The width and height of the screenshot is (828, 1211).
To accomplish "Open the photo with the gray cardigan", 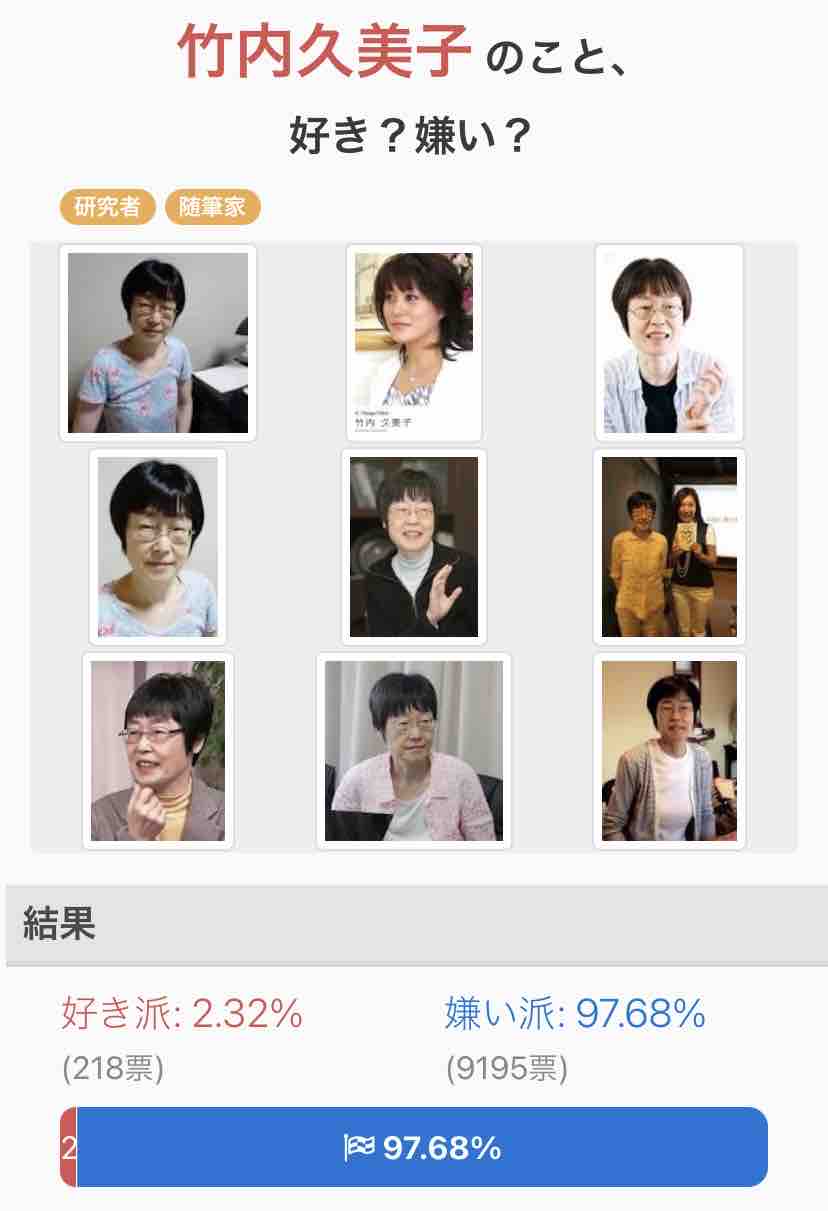I will point(669,751).
